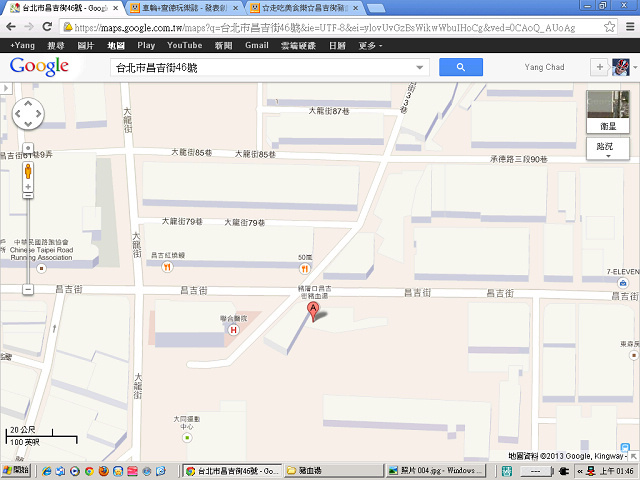
Task: Reload the current page
Action: 49,27
